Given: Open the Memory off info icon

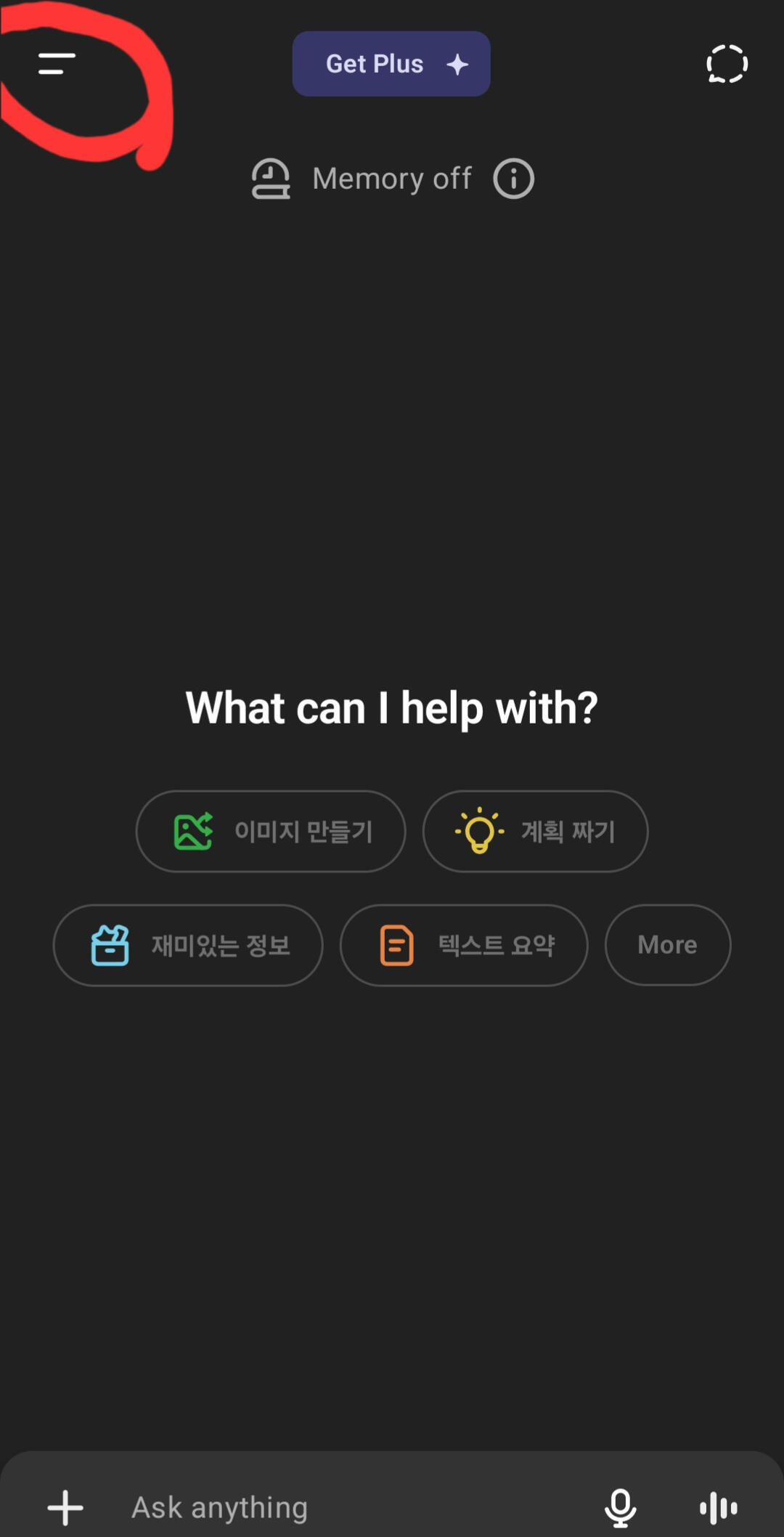Looking at the screenshot, I should pos(513,179).
